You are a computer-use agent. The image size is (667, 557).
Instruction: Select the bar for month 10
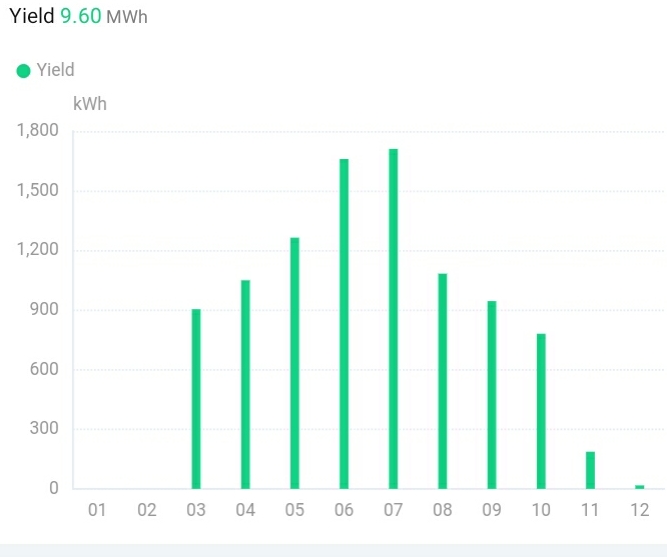(541, 410)
